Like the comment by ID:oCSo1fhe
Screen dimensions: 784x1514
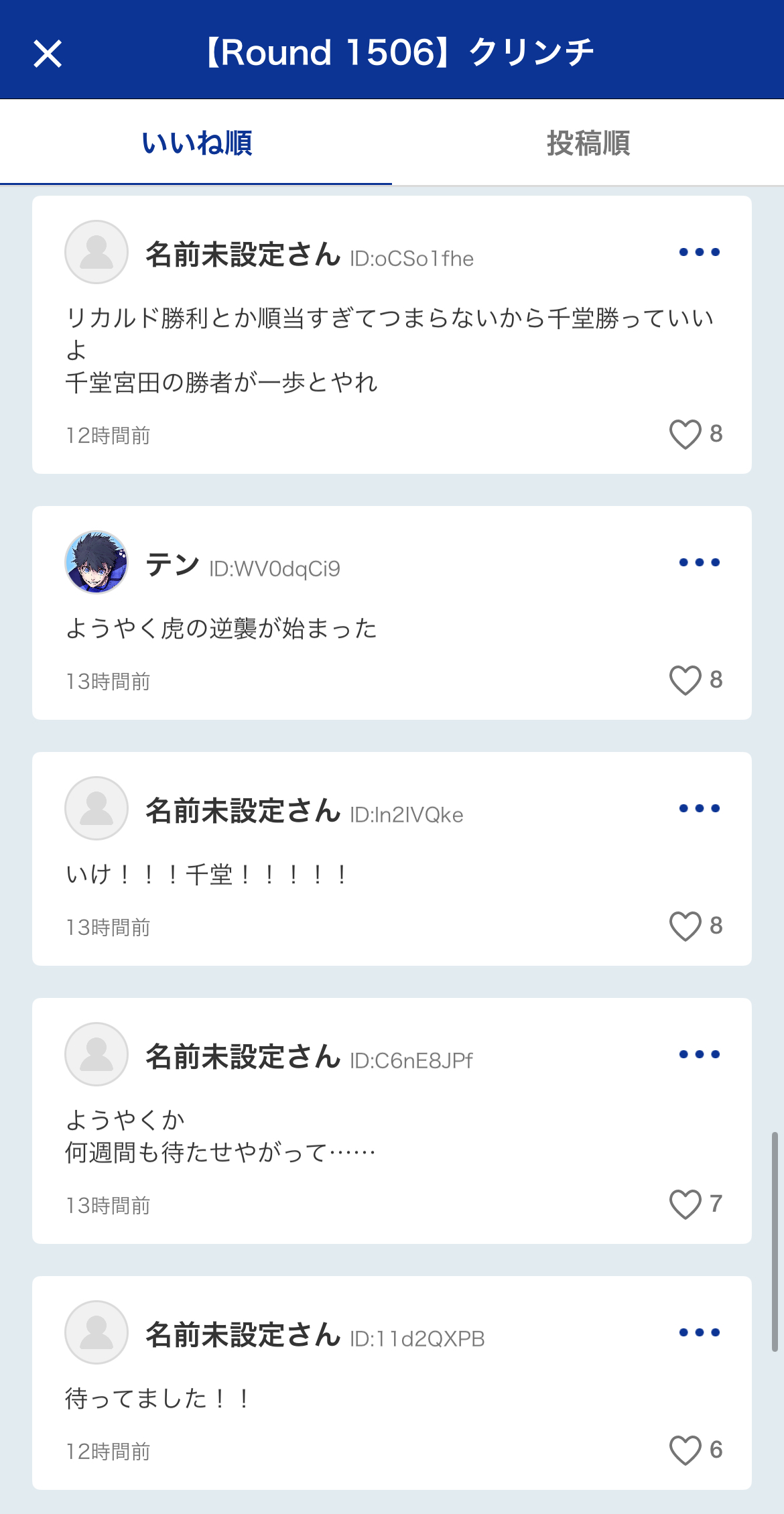[x=685, y=434]
